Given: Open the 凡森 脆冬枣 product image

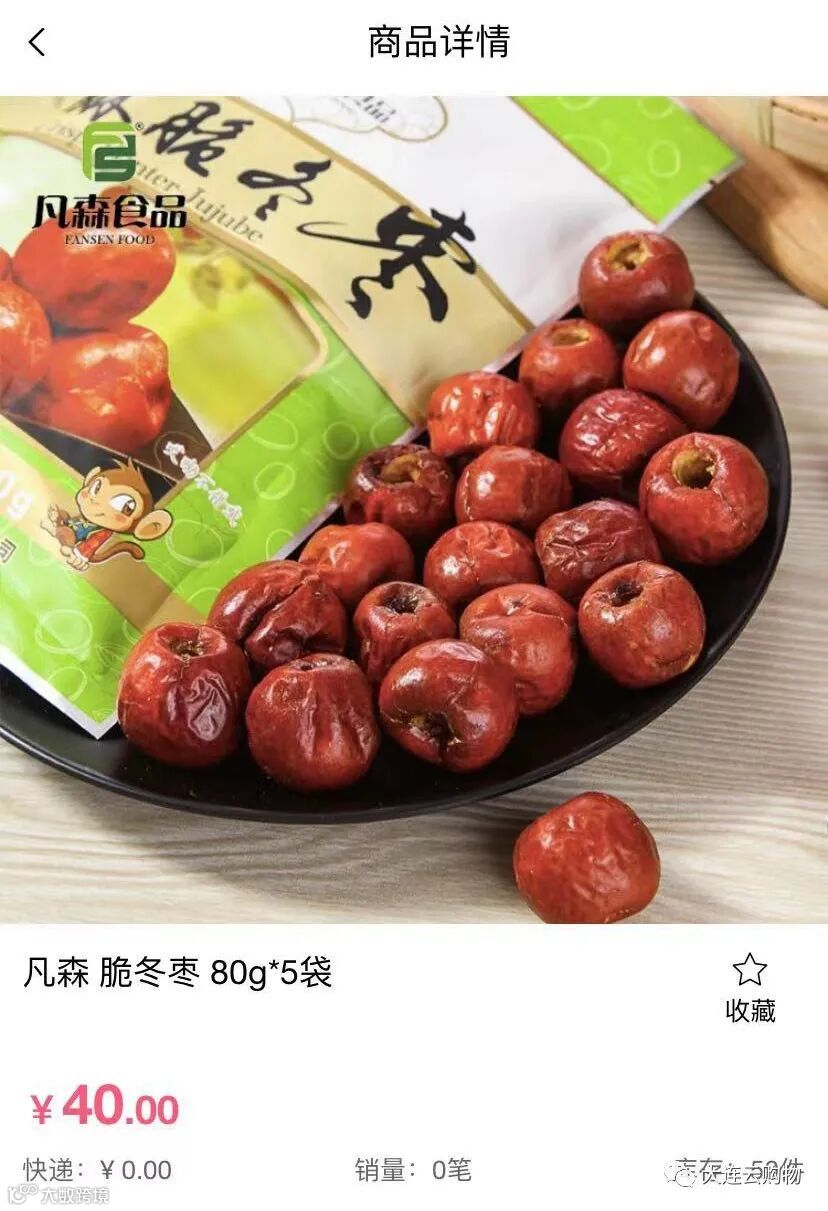Looking at the screenshot, I should point(414,510).
